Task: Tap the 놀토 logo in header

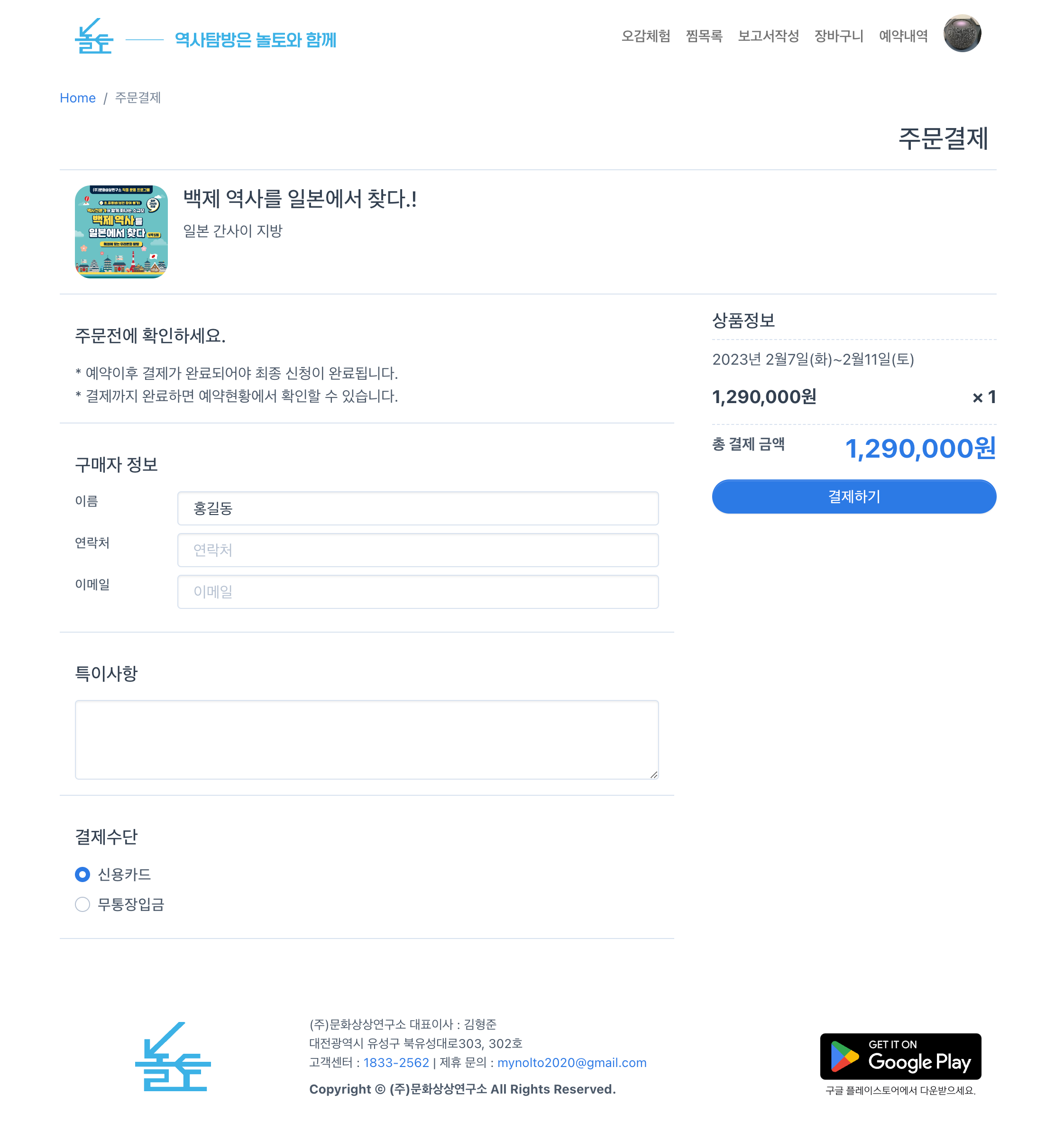Action: 94,37
